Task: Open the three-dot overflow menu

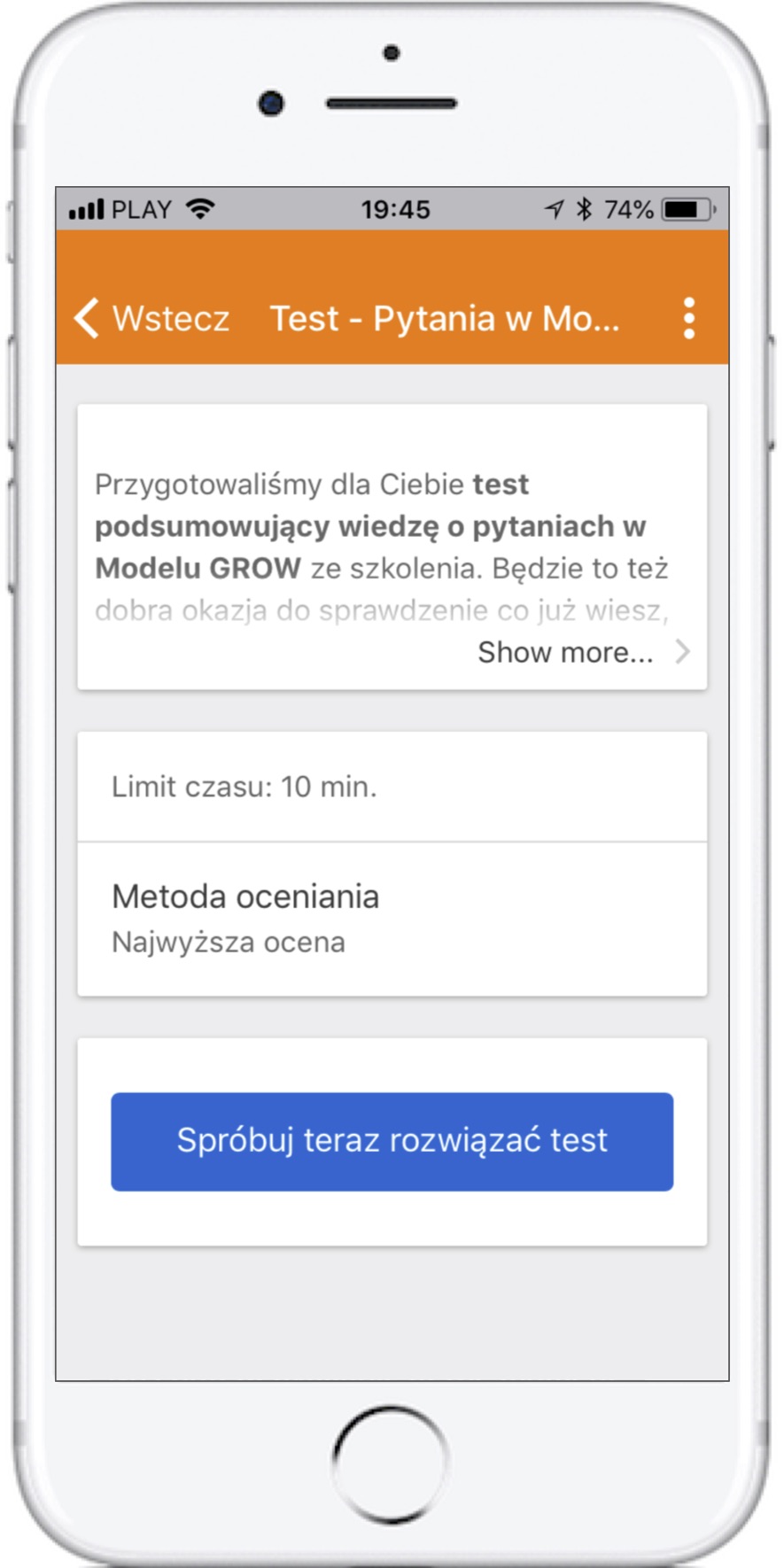Action: click(689, 318)
